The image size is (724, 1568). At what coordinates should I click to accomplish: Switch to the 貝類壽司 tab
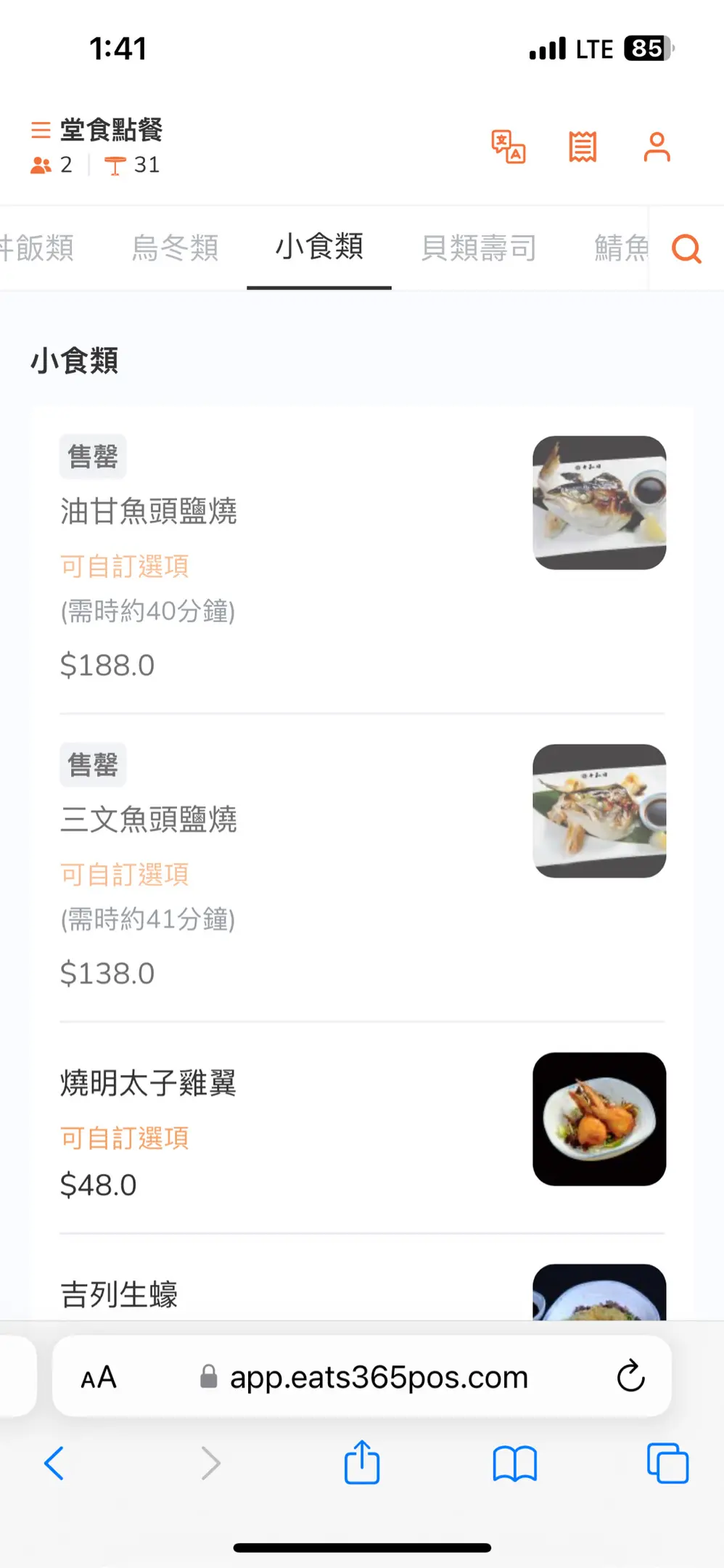click(479, 248)
